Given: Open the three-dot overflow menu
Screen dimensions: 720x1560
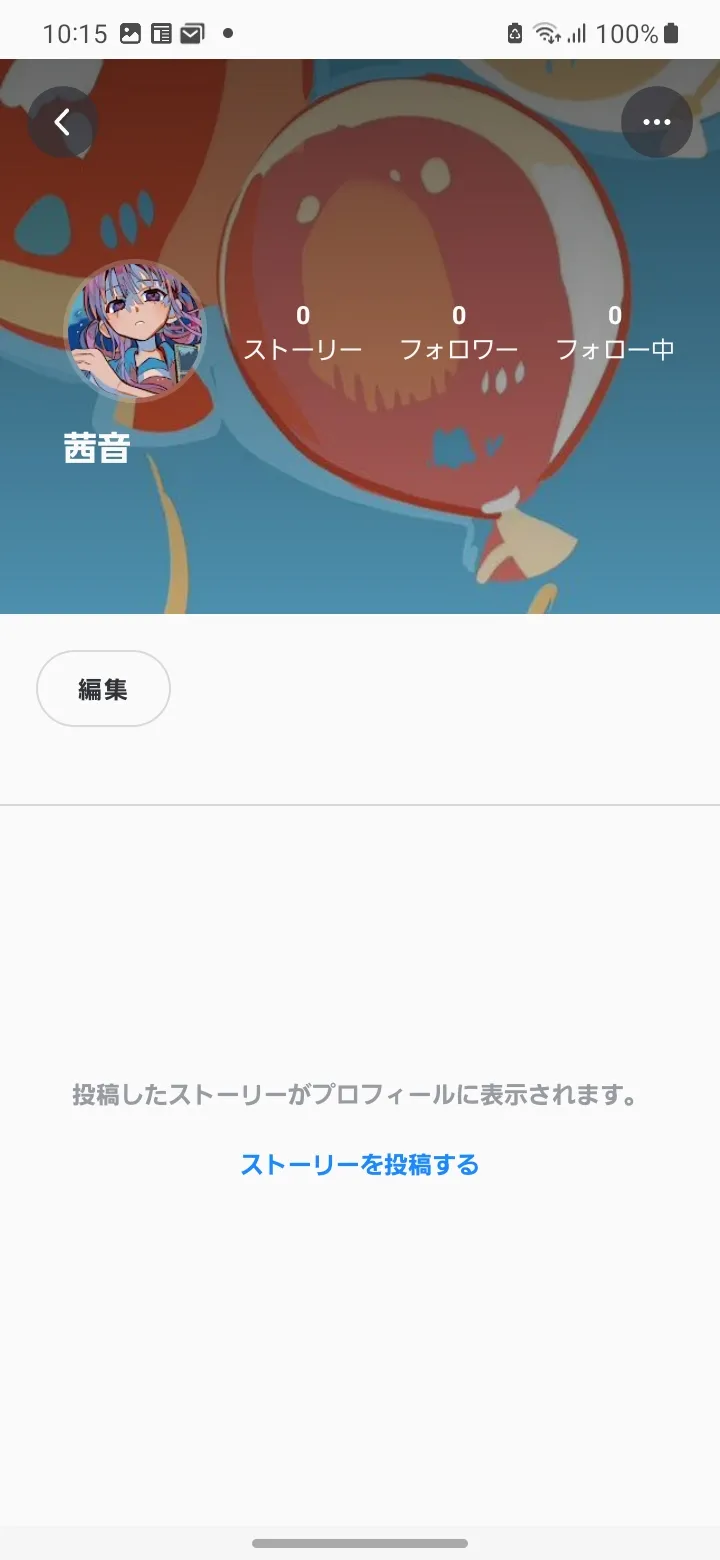Looking at the screenshot, I should click(x=656, y=122).
